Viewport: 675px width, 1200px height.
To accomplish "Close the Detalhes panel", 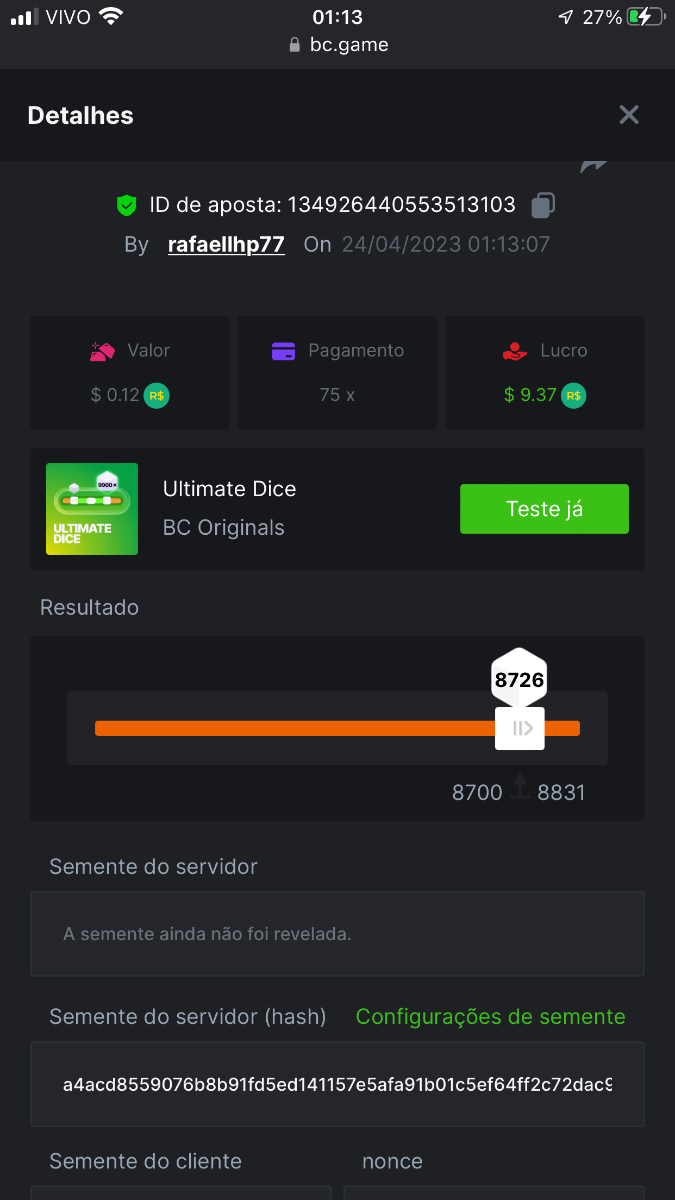I will [628, 115].
